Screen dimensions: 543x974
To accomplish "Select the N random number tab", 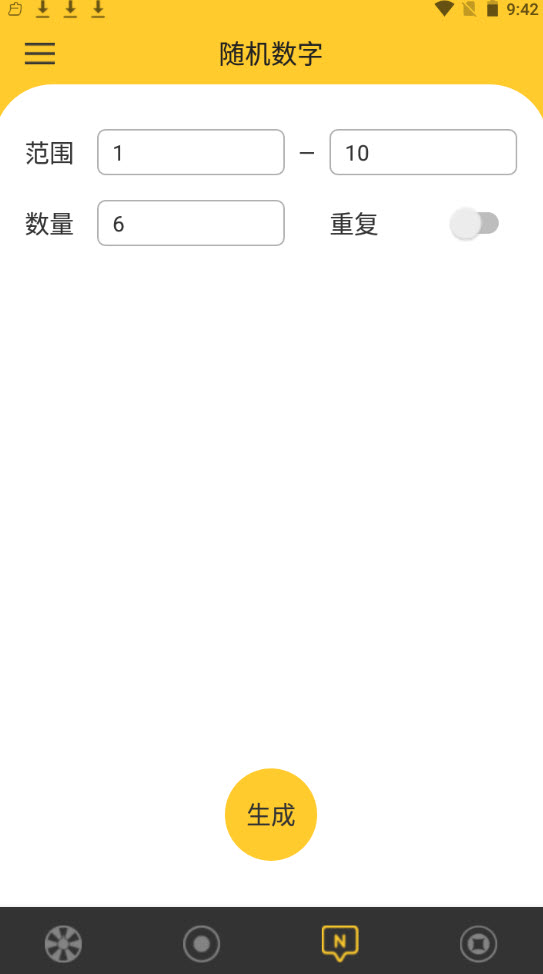I will (x=340, y=943).
